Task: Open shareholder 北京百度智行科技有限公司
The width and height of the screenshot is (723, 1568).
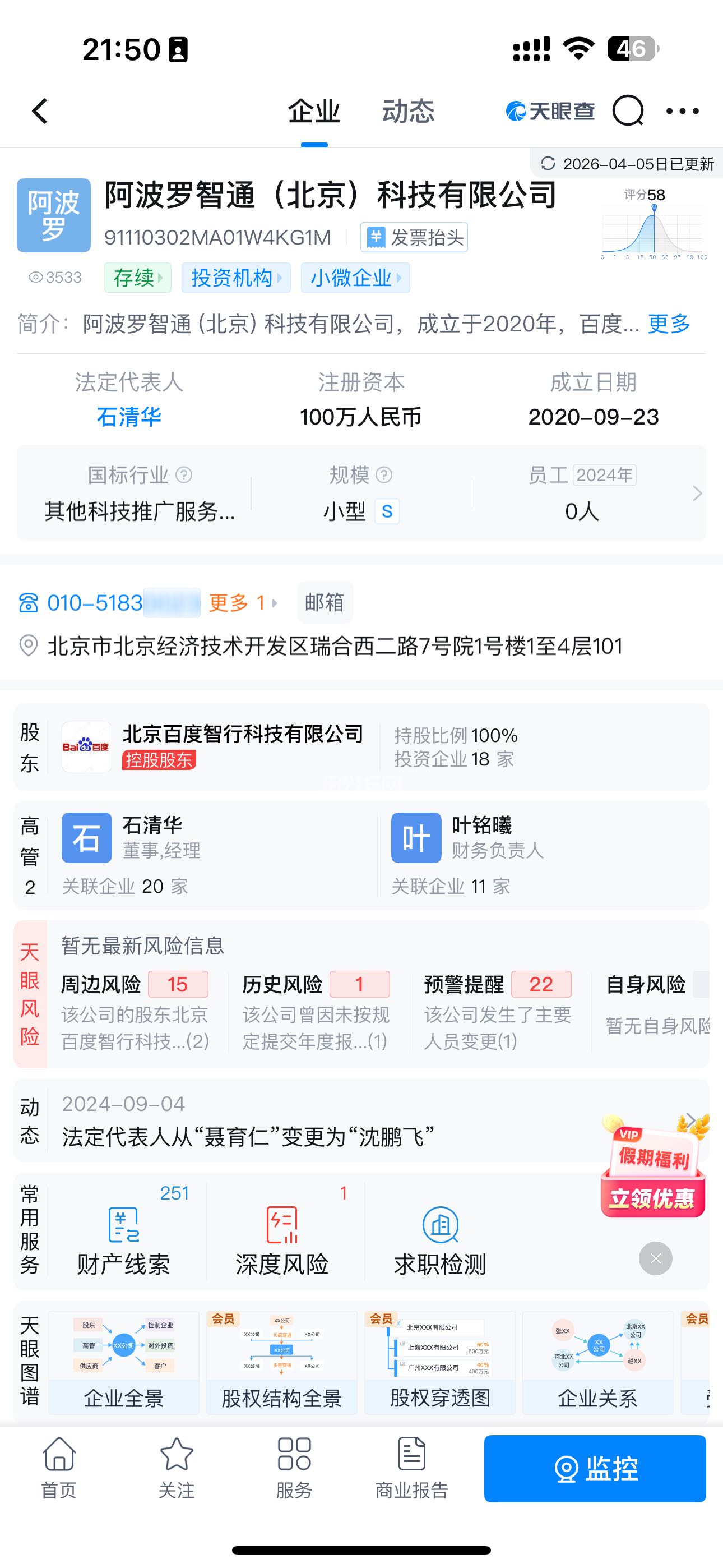Action: pyautogui.click(x=243, y=734)
